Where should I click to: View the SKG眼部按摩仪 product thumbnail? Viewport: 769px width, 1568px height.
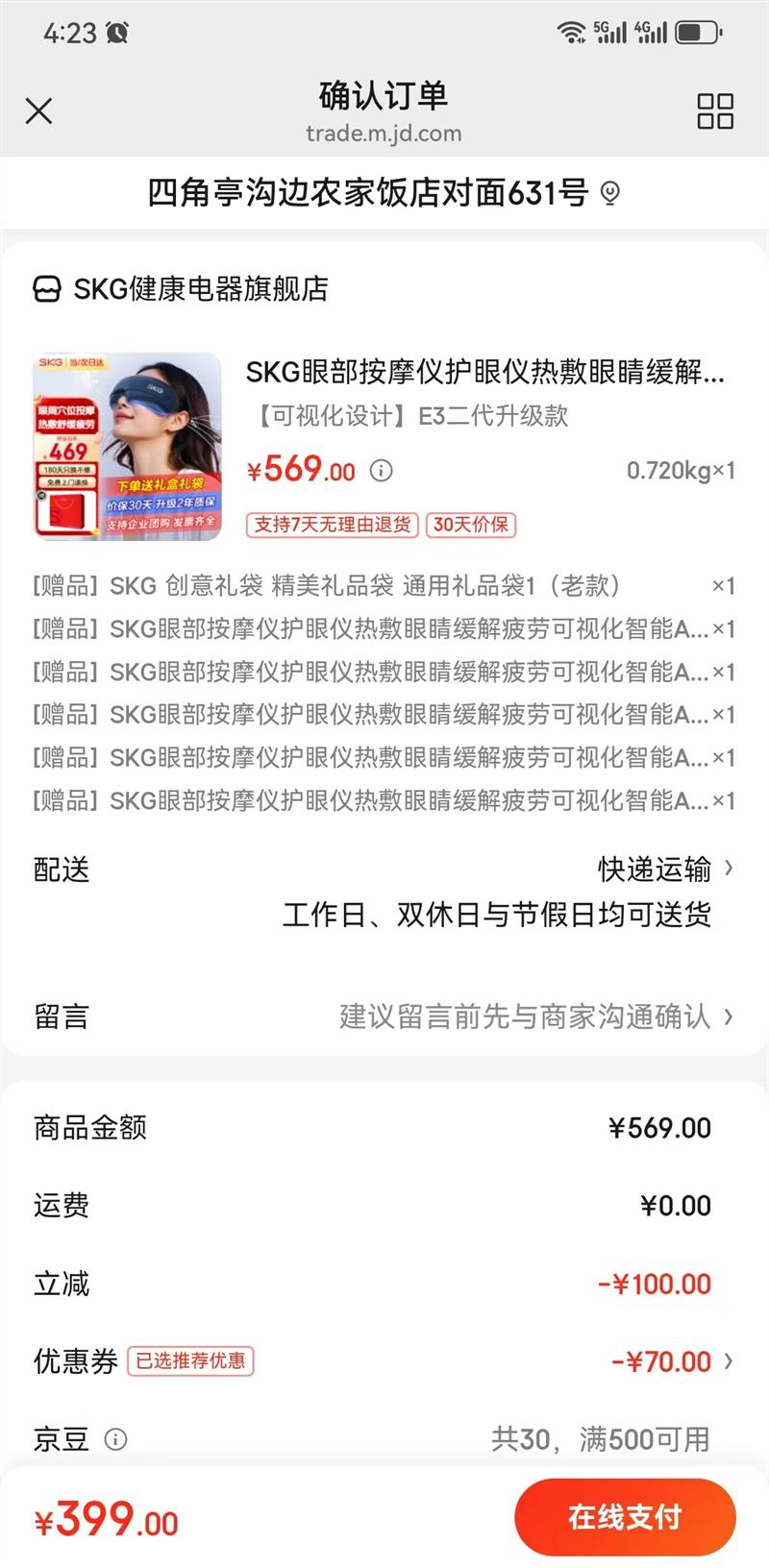[127, 447]
